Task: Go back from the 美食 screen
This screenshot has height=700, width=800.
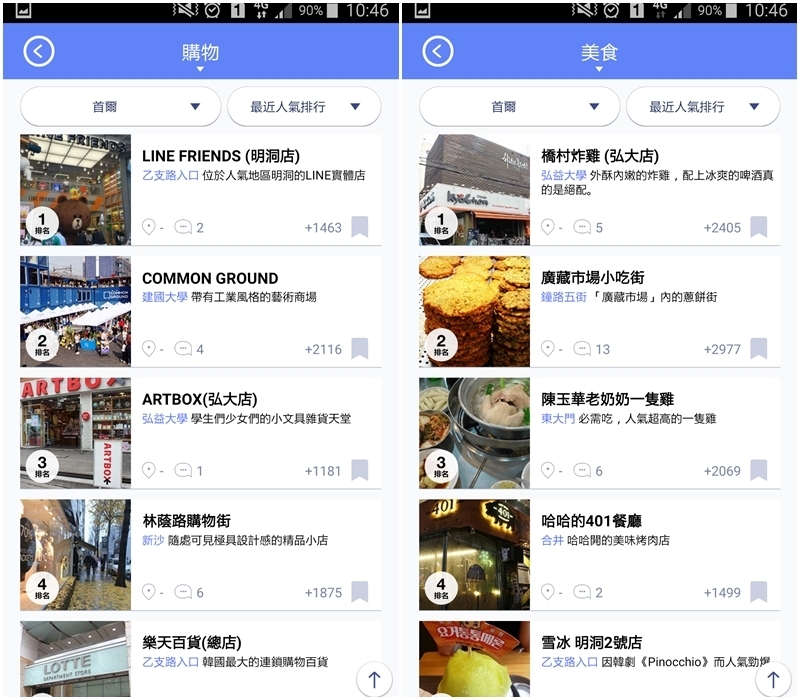Action: click(438, 52)
